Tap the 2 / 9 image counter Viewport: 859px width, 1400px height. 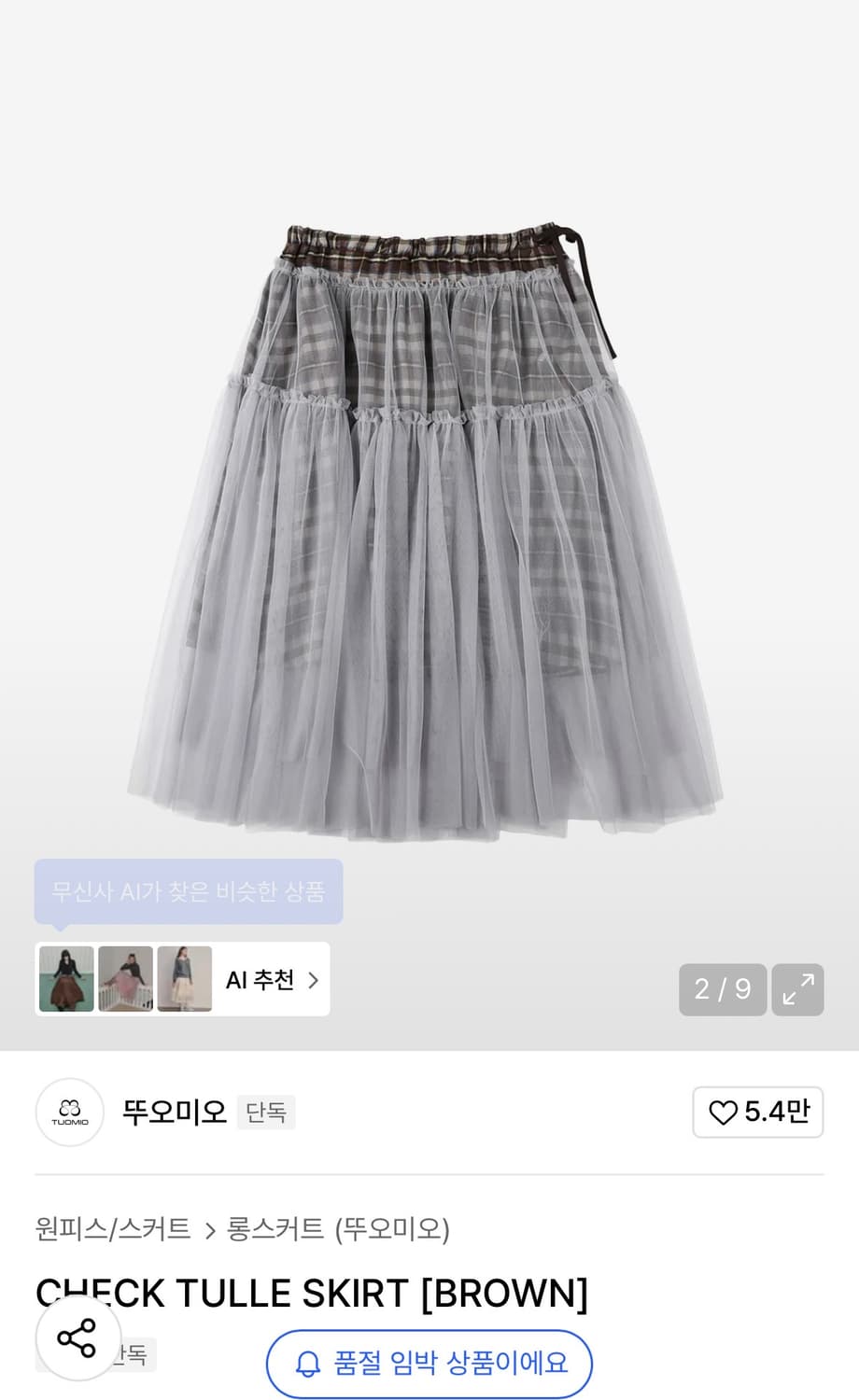click(x=721, y=989)
